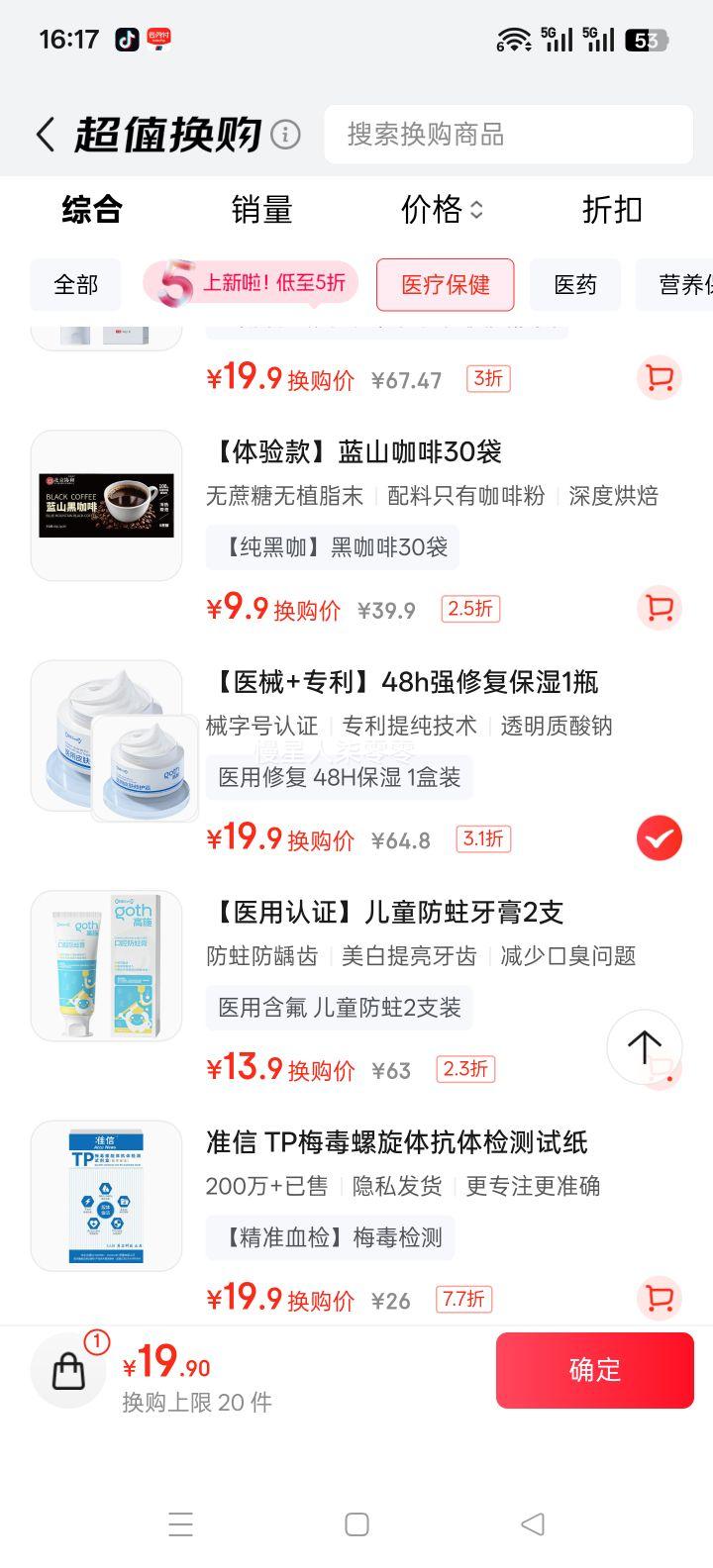This screenshot has height=1568, width=713.
Task: Filter by the 医药 chip
Action: tap(575, 285)
